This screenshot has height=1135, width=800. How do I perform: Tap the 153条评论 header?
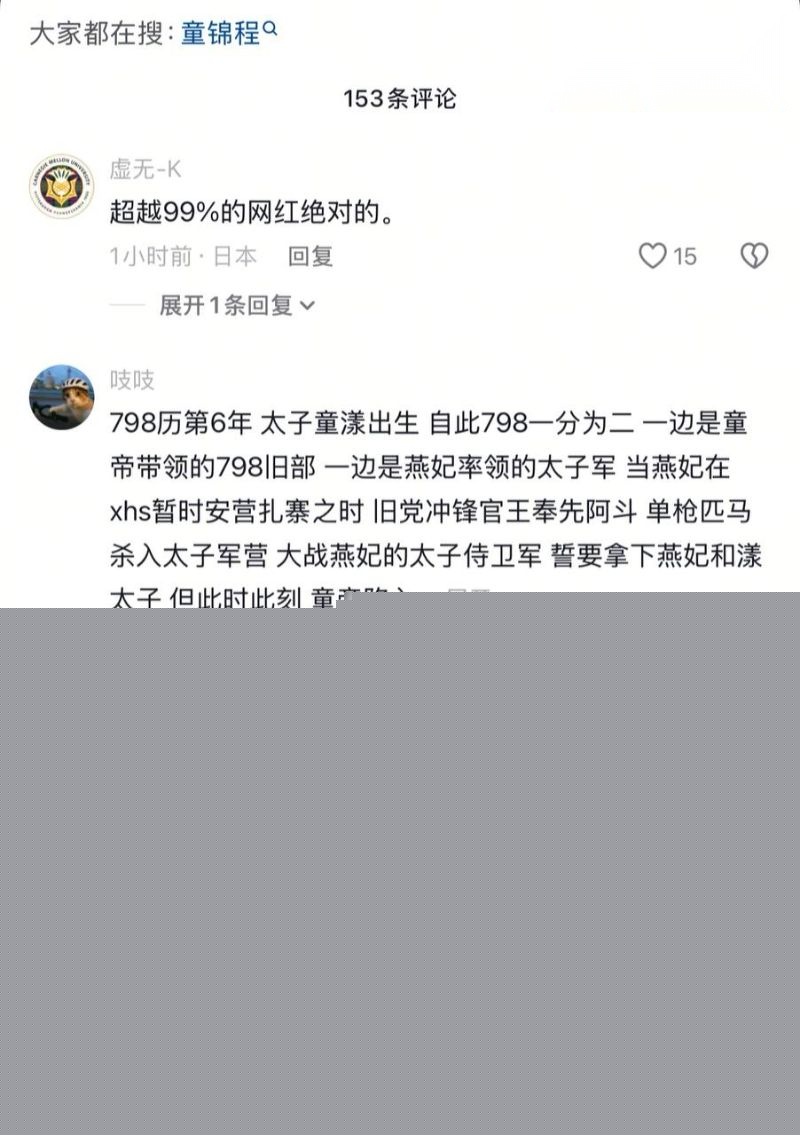click(x=399, y=99)
